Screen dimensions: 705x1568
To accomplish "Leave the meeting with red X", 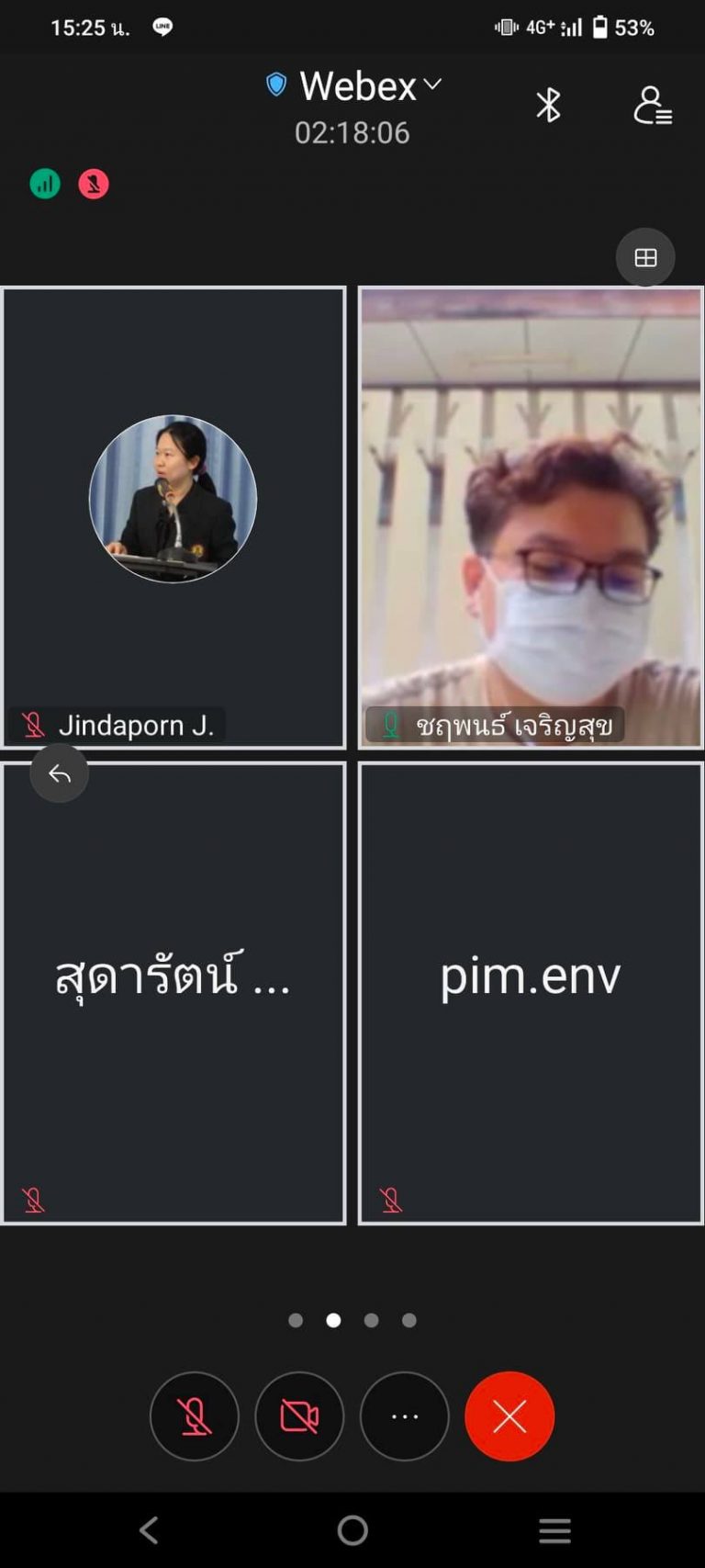I will [x=509, y=1416].
